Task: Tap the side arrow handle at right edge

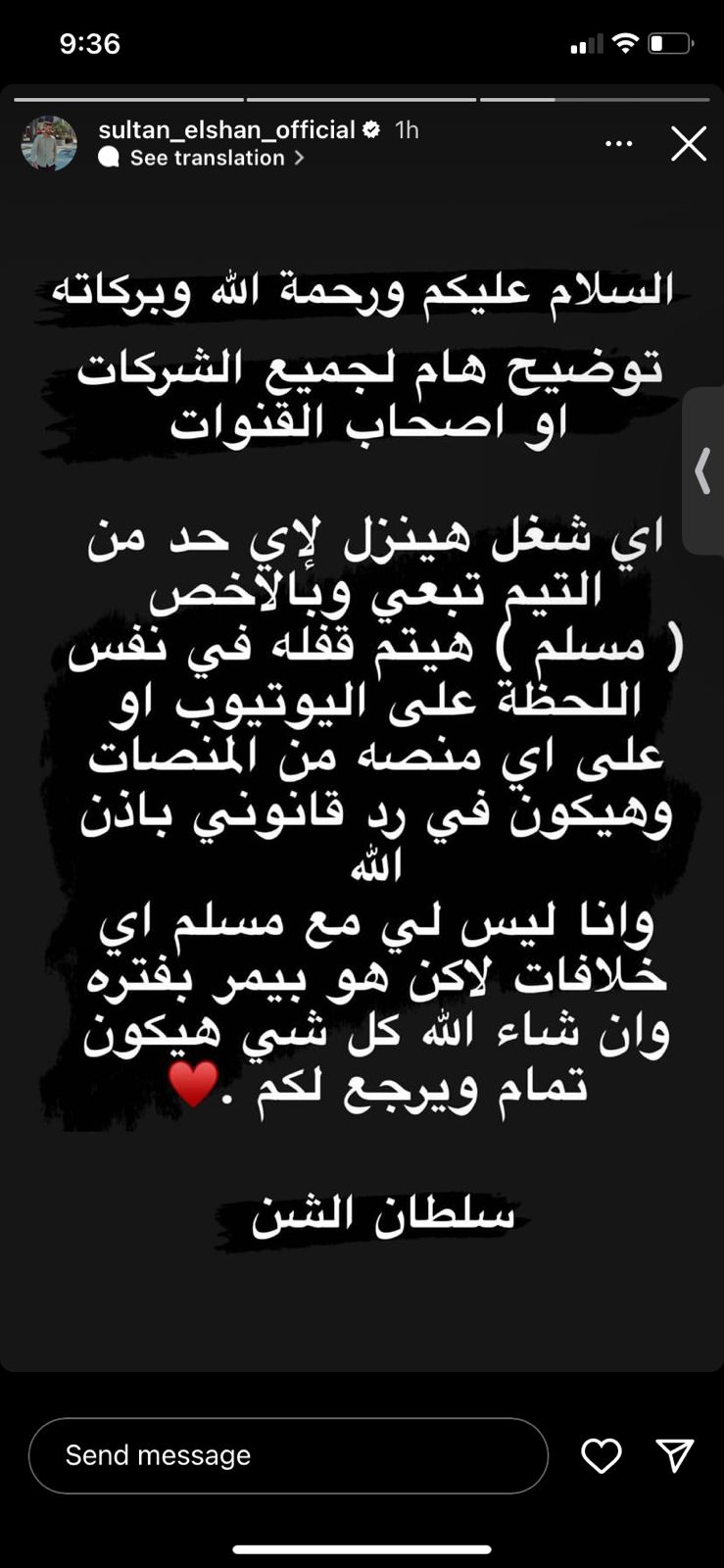Action: [702, 470]
